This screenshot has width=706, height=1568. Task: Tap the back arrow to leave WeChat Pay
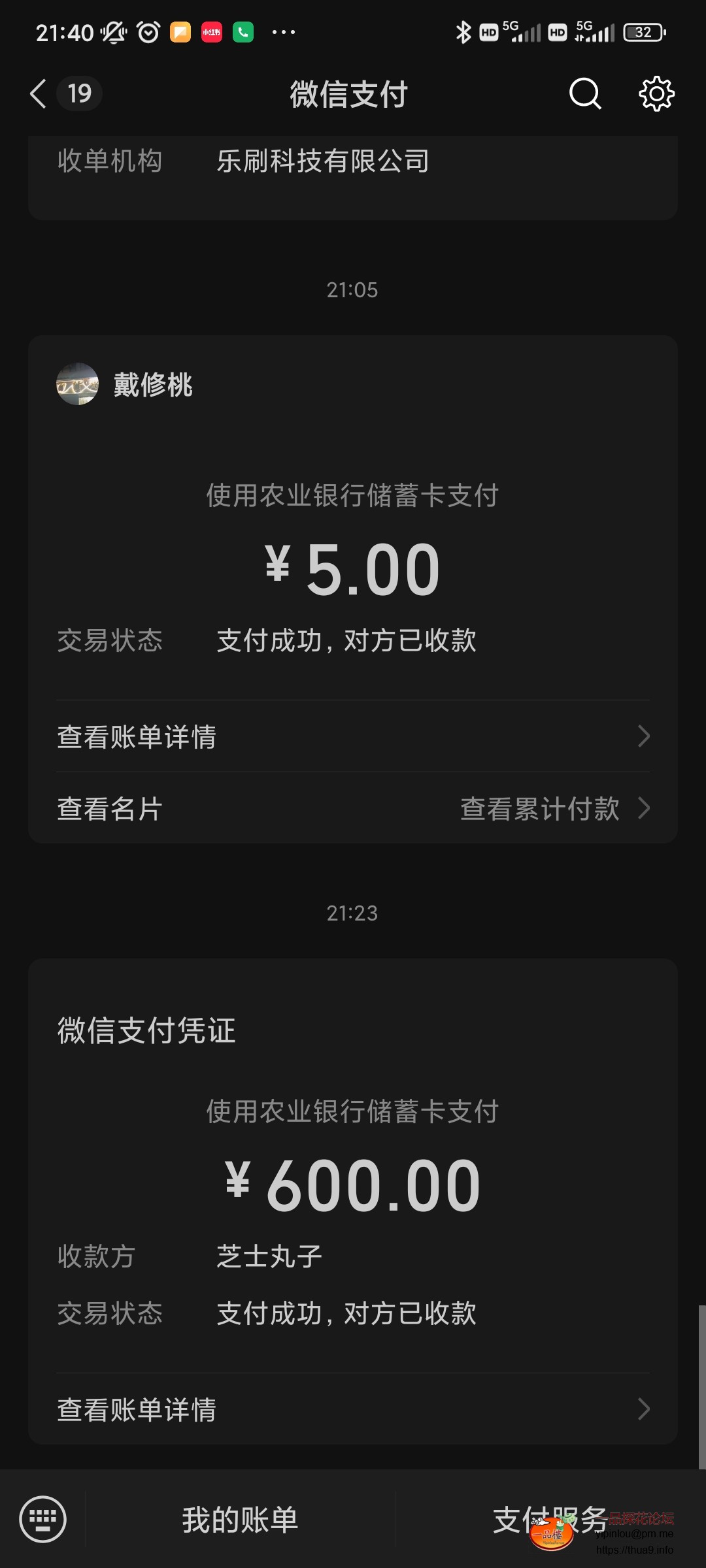(37, 93)
